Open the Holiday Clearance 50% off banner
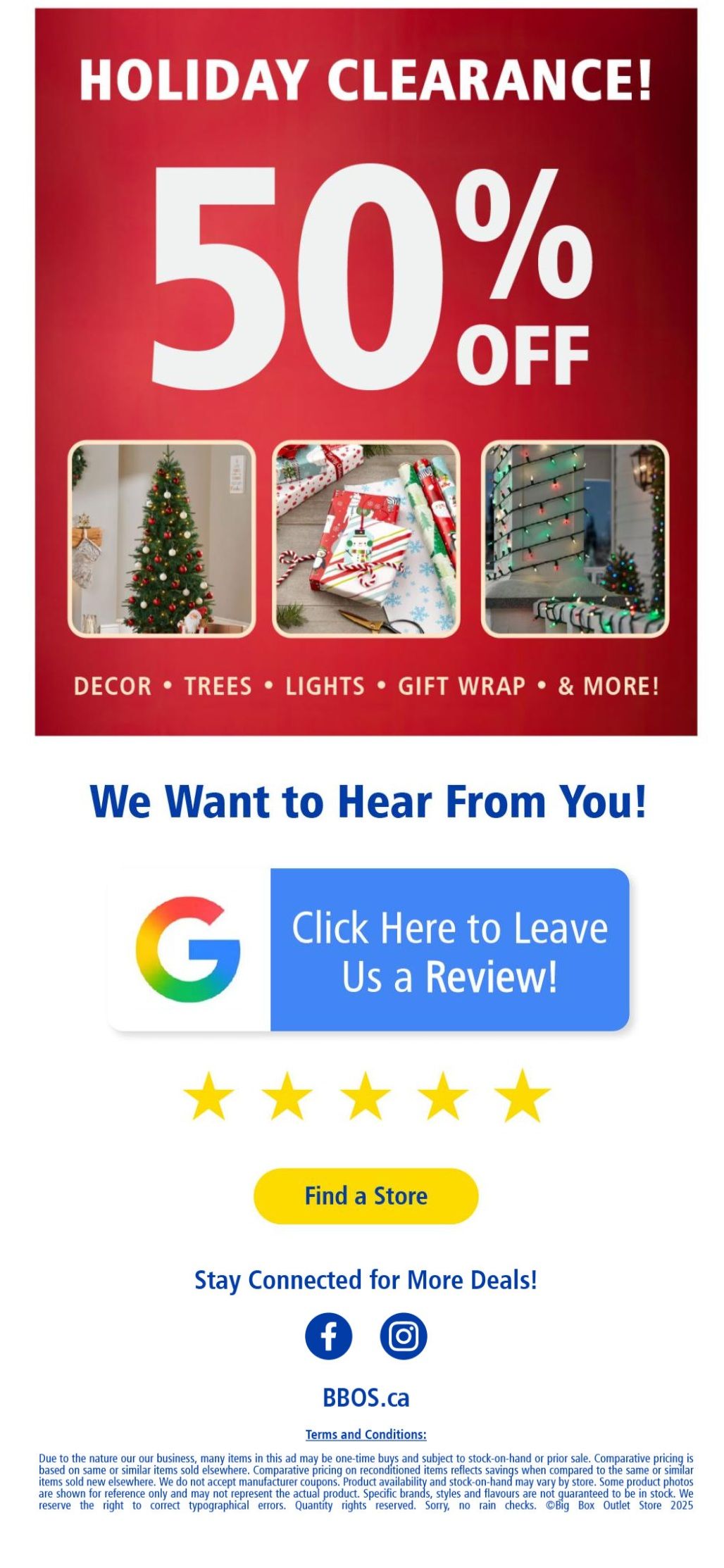The width and height of the screenshot is (724, 1568). pyautogui.click(x=366, y=372)
